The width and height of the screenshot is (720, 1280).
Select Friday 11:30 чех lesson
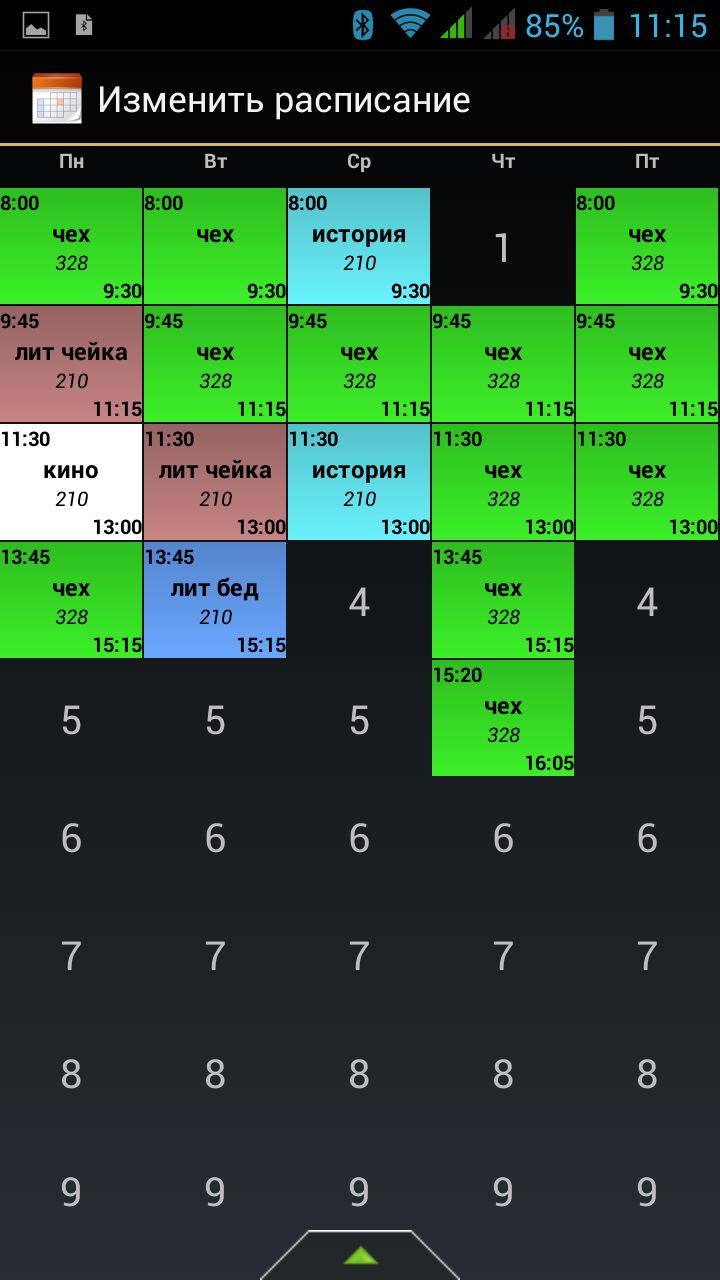[x=647, y=481]
